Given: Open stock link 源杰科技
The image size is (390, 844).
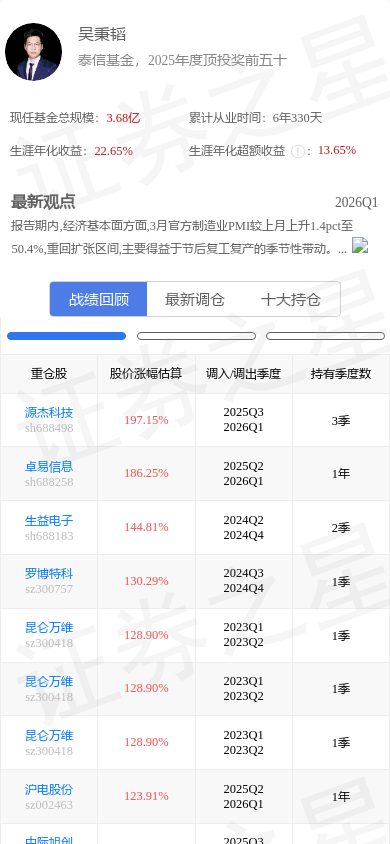Looking at the screenshot, I should pos(49,413).
